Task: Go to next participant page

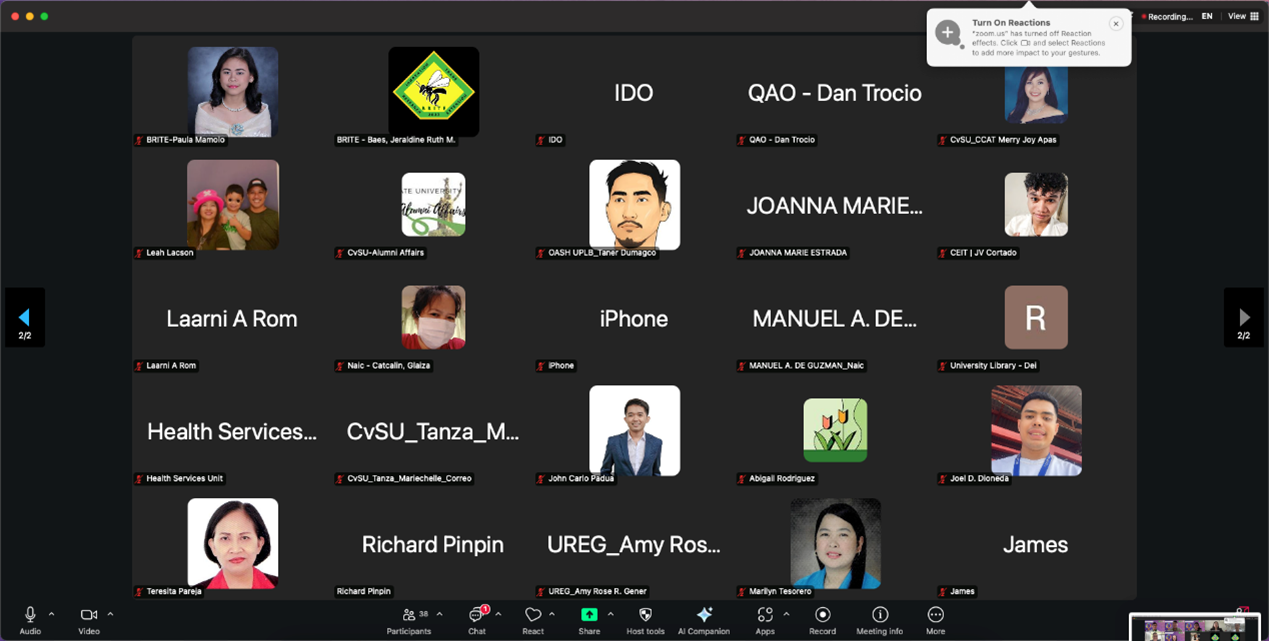Action: pos(1244,317)
